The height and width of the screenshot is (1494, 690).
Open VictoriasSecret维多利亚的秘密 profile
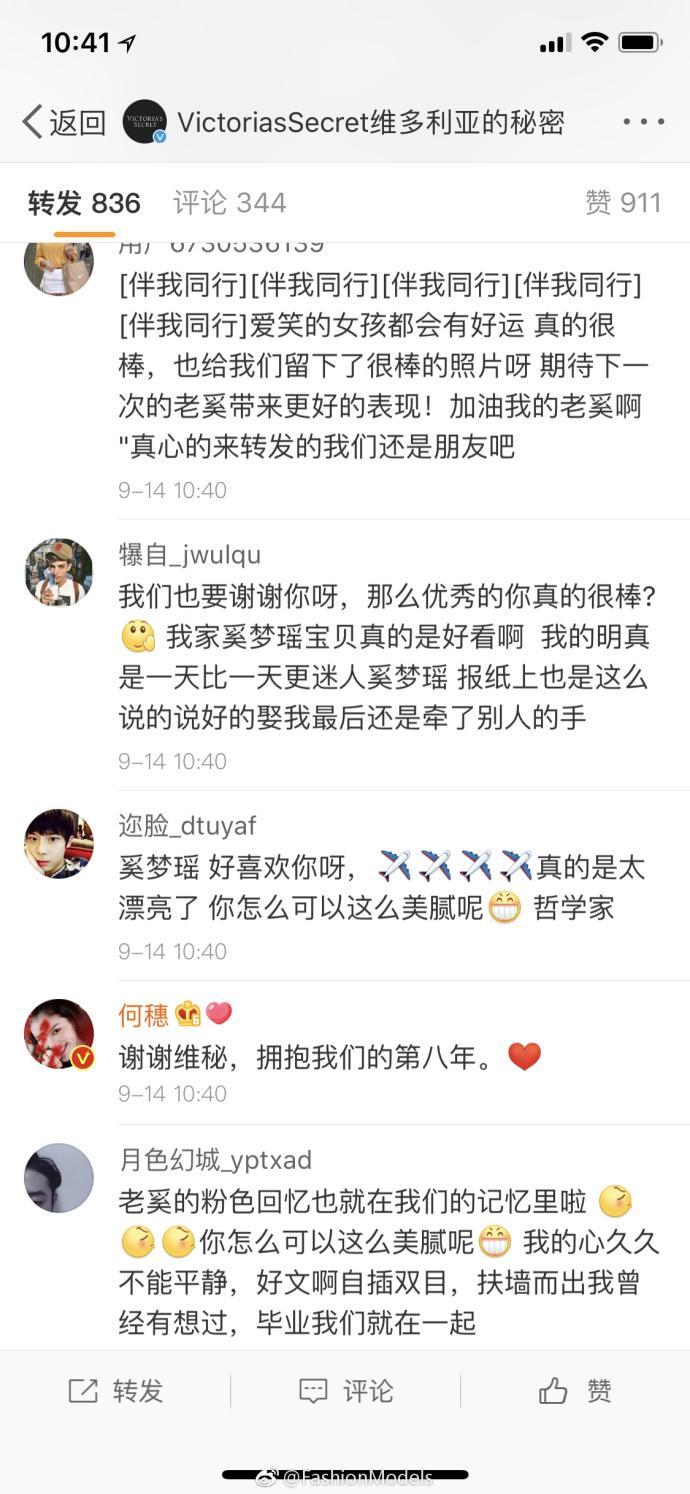click(370, 122)
